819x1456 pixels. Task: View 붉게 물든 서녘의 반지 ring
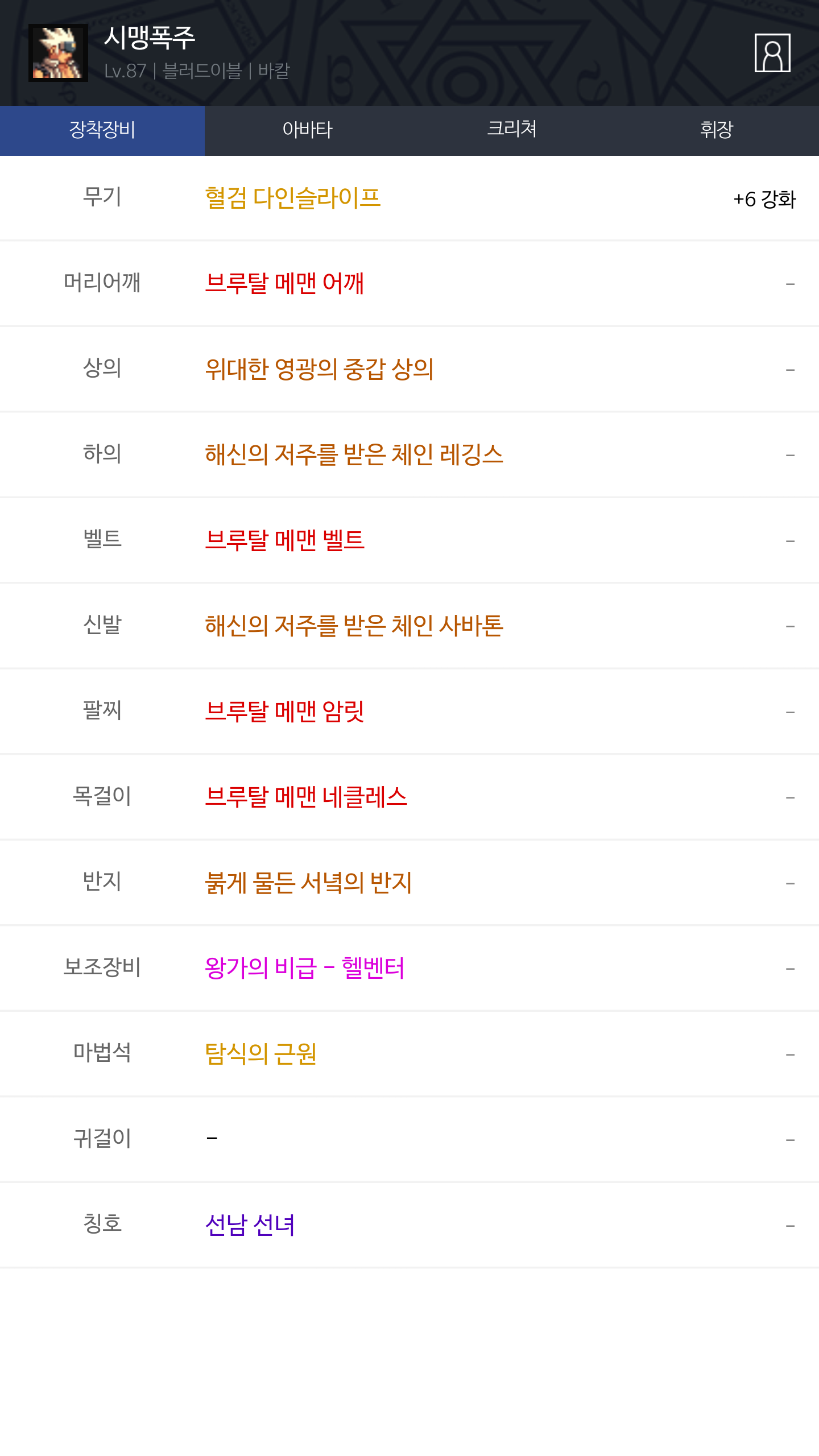coord(308,883)
